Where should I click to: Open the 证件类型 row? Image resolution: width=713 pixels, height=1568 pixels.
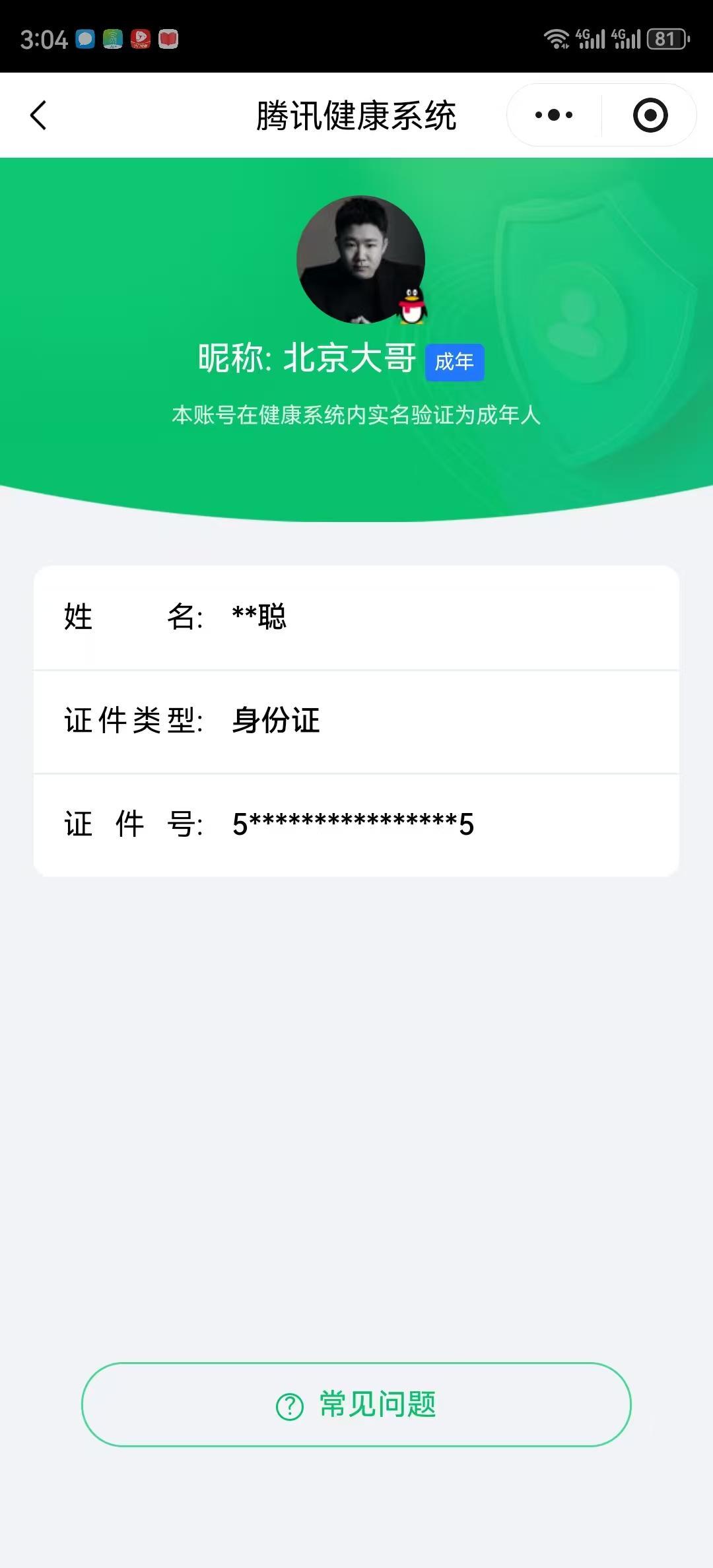[356, 722]
